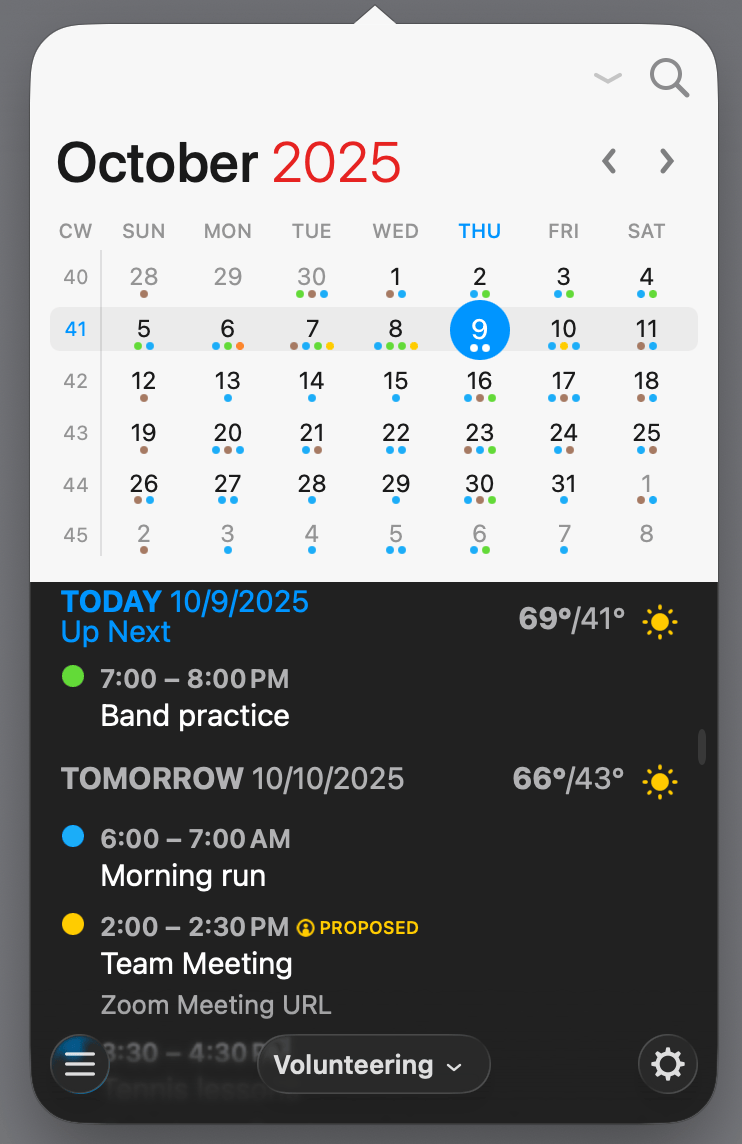
Task: Select October 15 on the calendar
Action: 396,381
